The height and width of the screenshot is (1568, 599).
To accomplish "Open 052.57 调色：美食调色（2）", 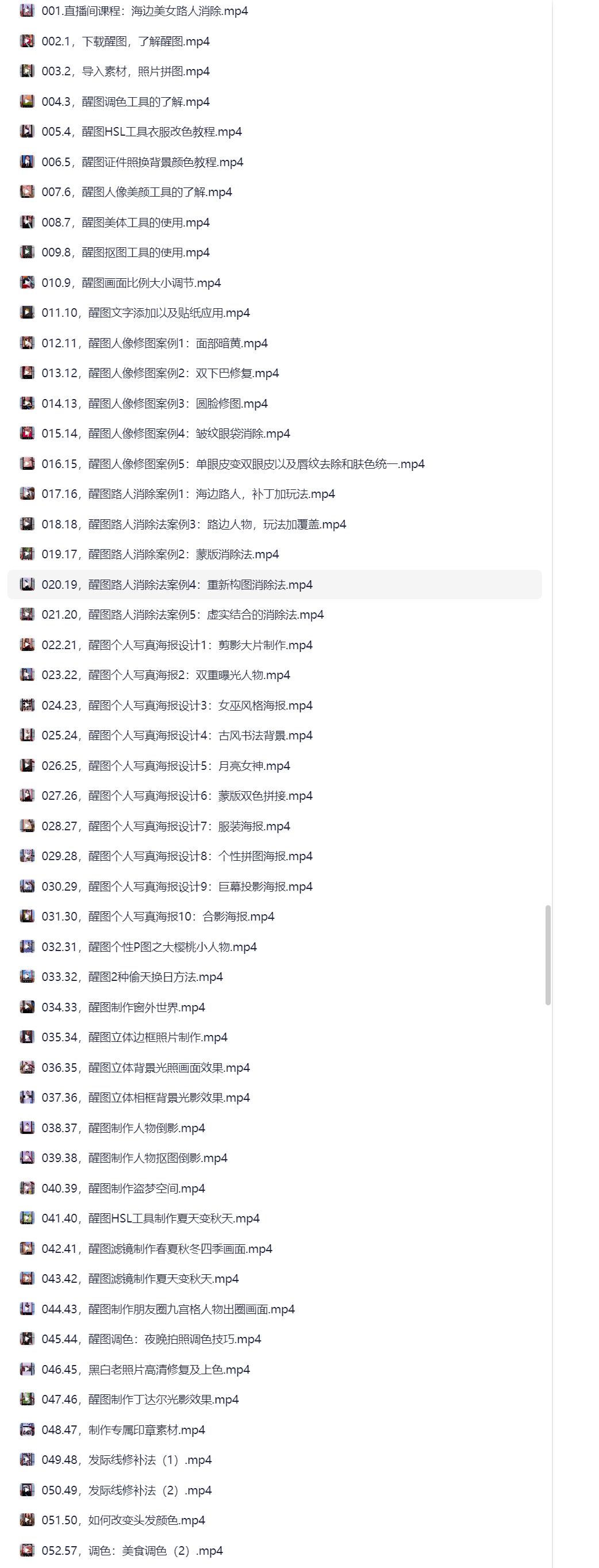I will point(132,1550).
